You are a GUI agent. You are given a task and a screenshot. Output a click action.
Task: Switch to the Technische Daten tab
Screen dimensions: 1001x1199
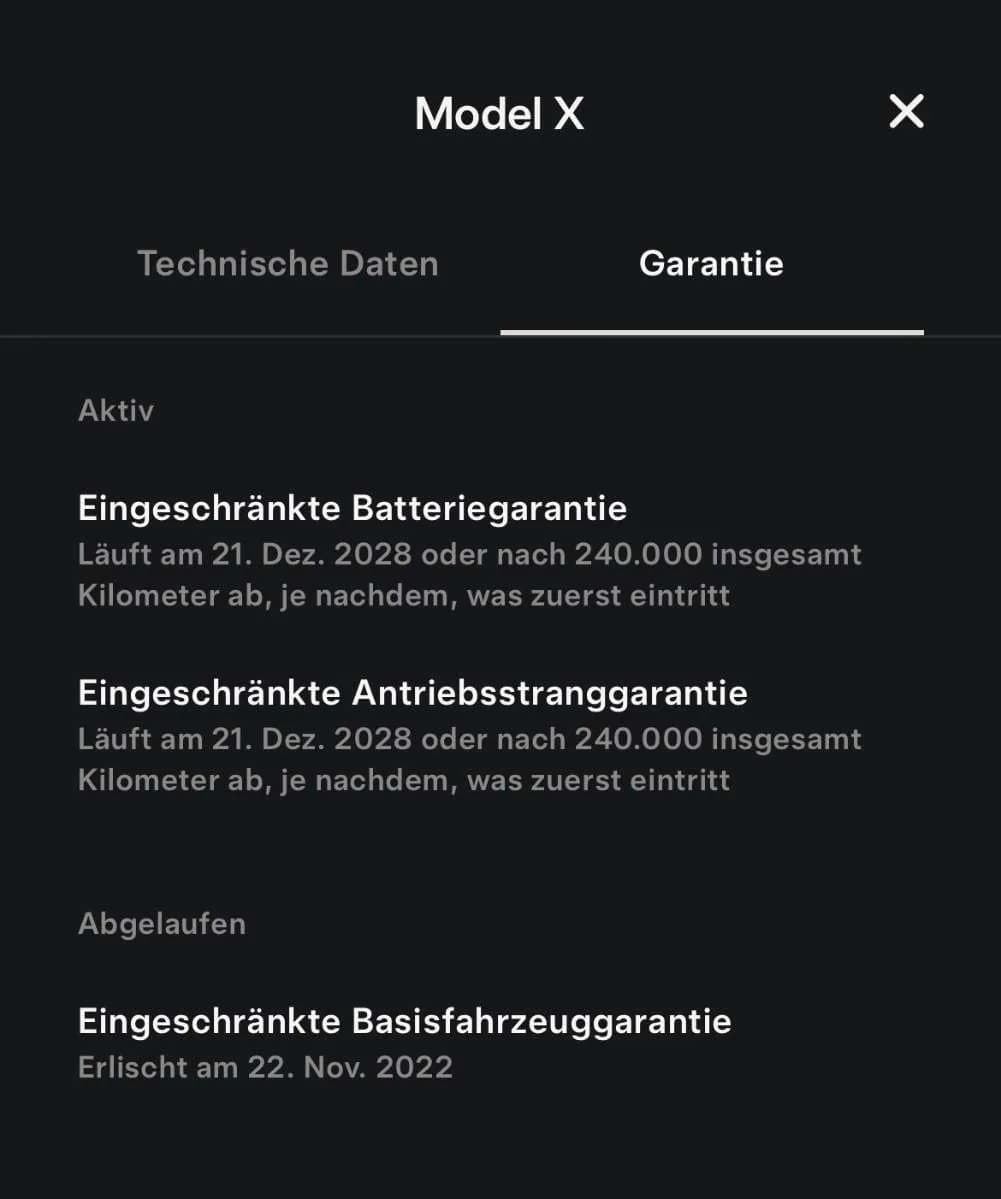coord(288,264)
